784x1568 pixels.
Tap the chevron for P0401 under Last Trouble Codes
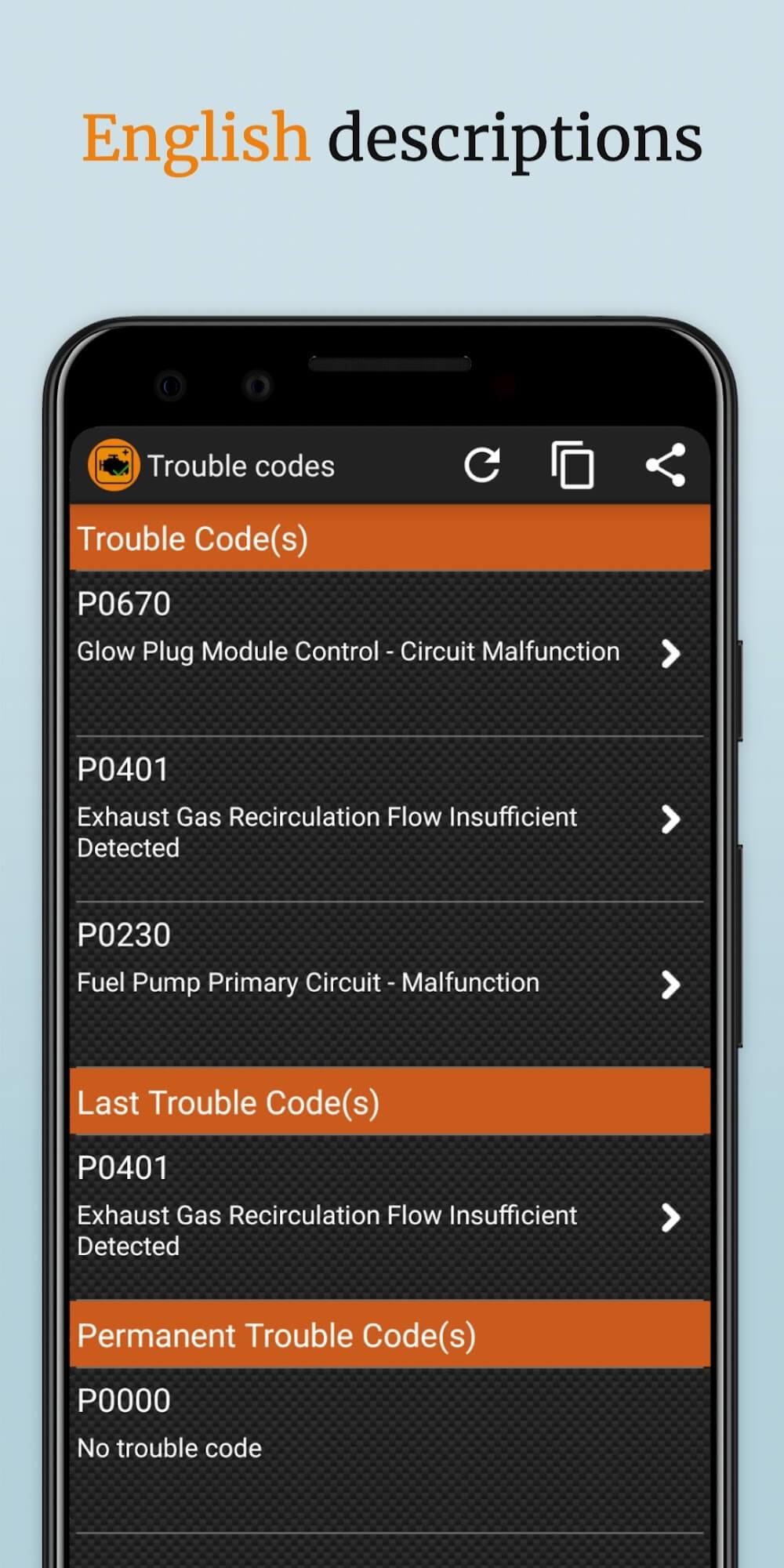670,1219
